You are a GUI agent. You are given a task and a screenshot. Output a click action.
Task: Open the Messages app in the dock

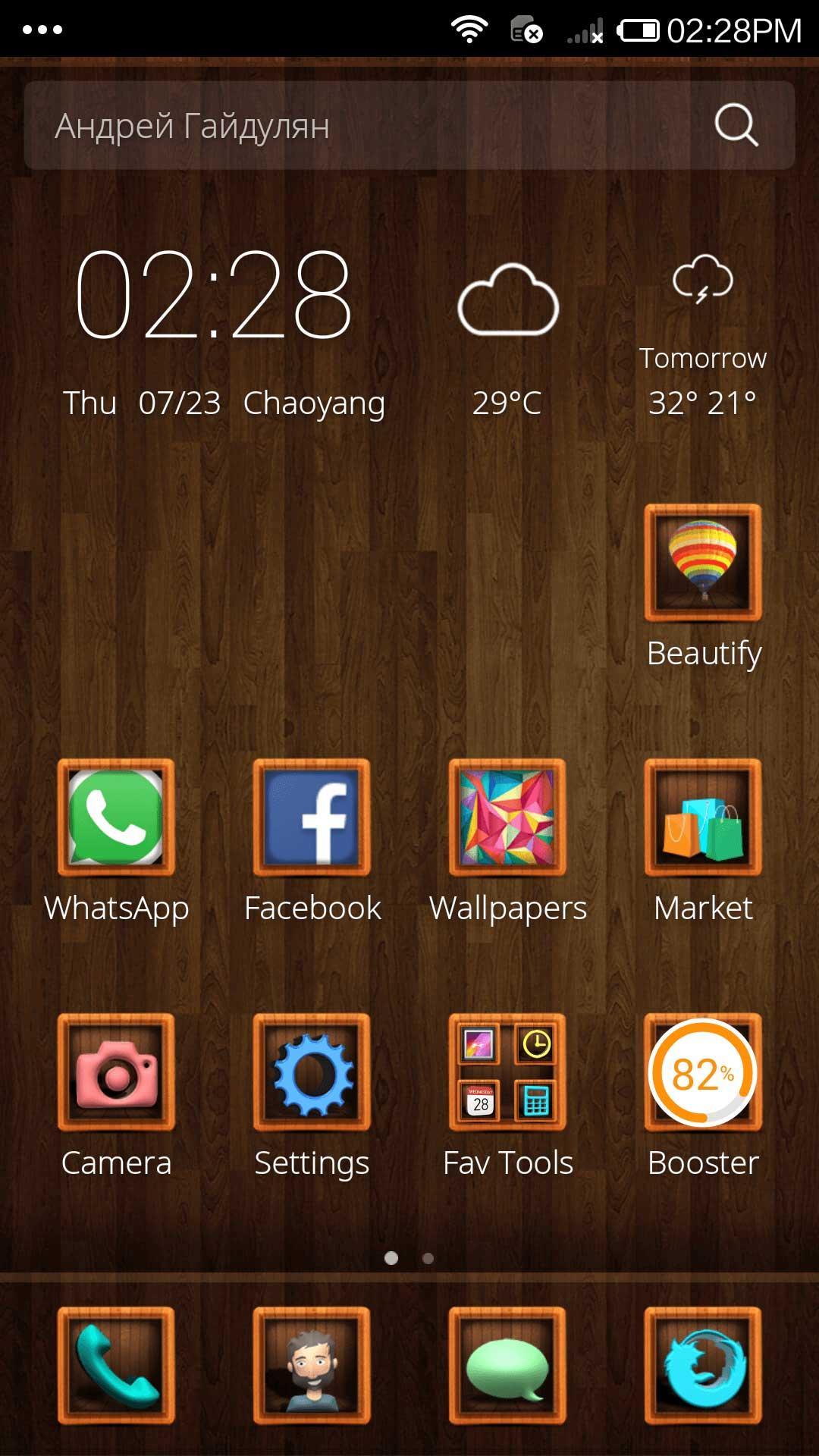point(507,1365)
